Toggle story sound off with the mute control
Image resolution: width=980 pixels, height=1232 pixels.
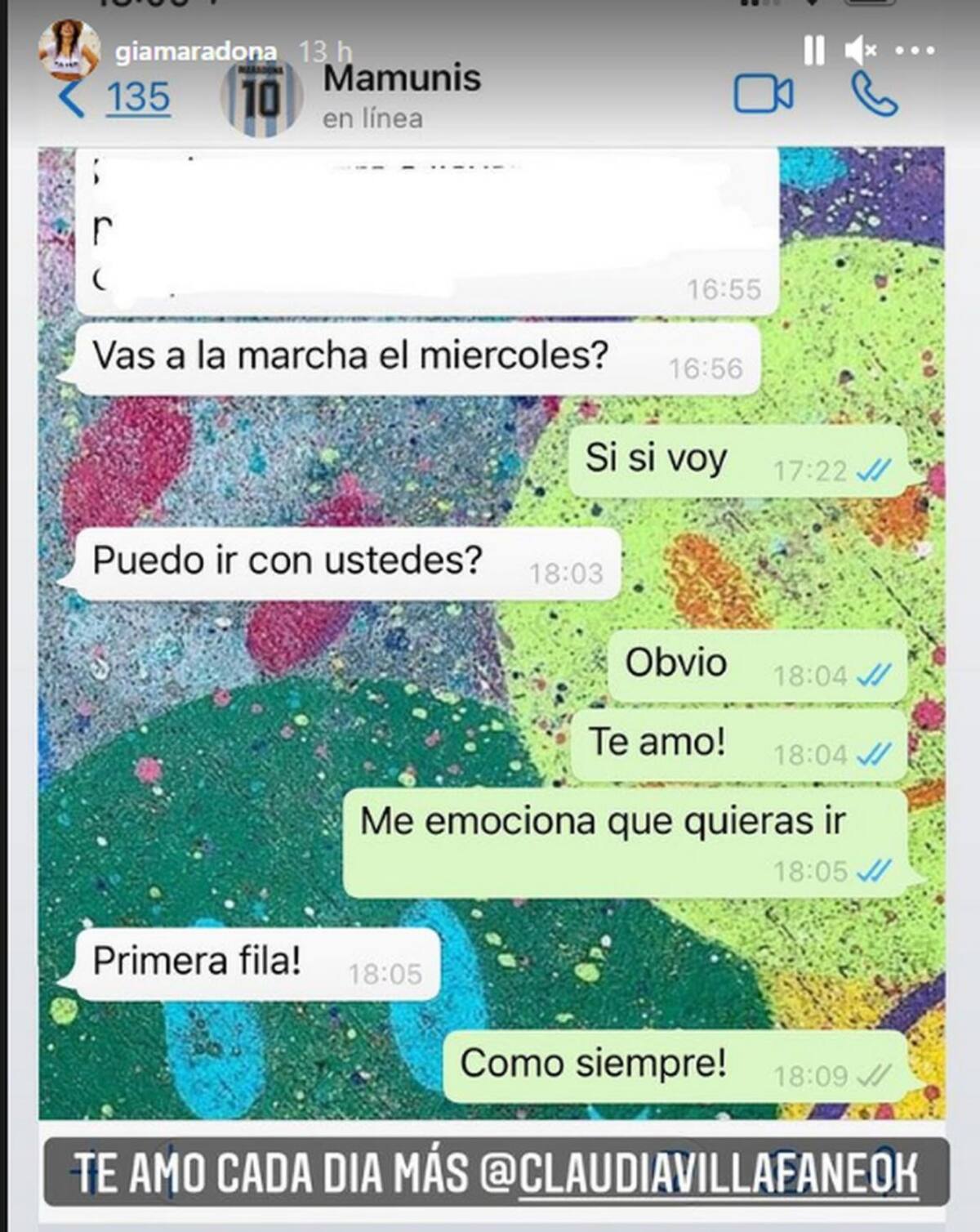(x=858, y=51)
